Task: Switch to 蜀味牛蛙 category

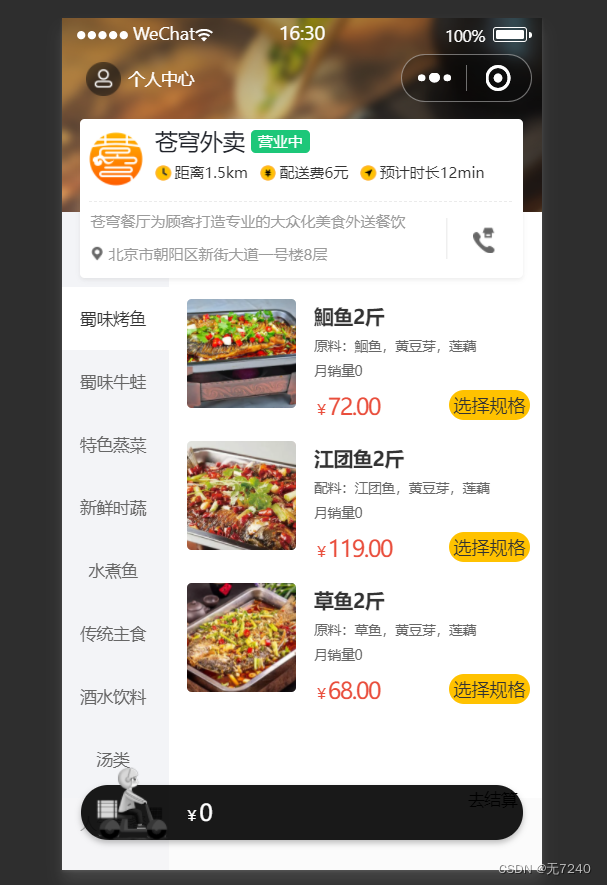Action: point(114,382)
